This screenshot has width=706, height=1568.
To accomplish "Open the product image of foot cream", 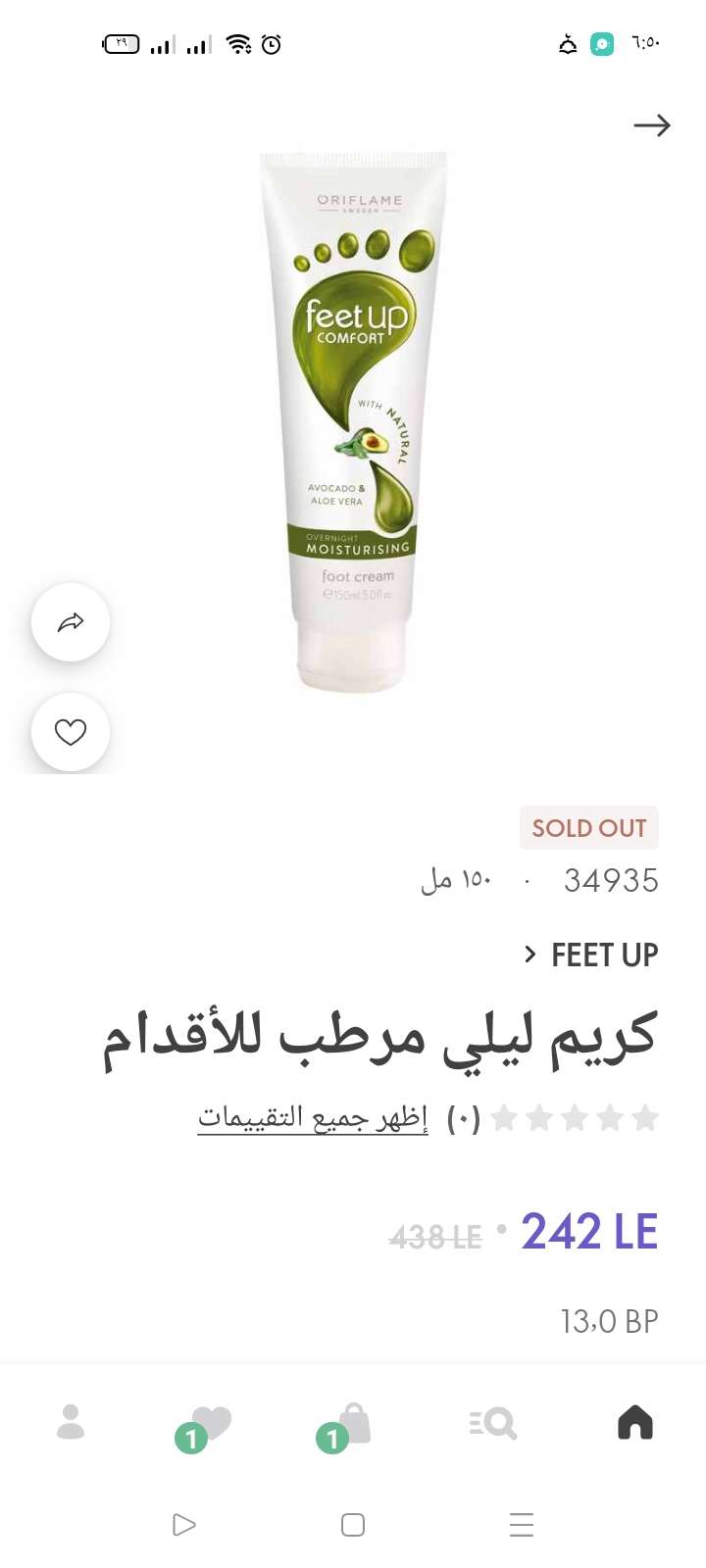I will pyautogui.click(x=354, y=421).
